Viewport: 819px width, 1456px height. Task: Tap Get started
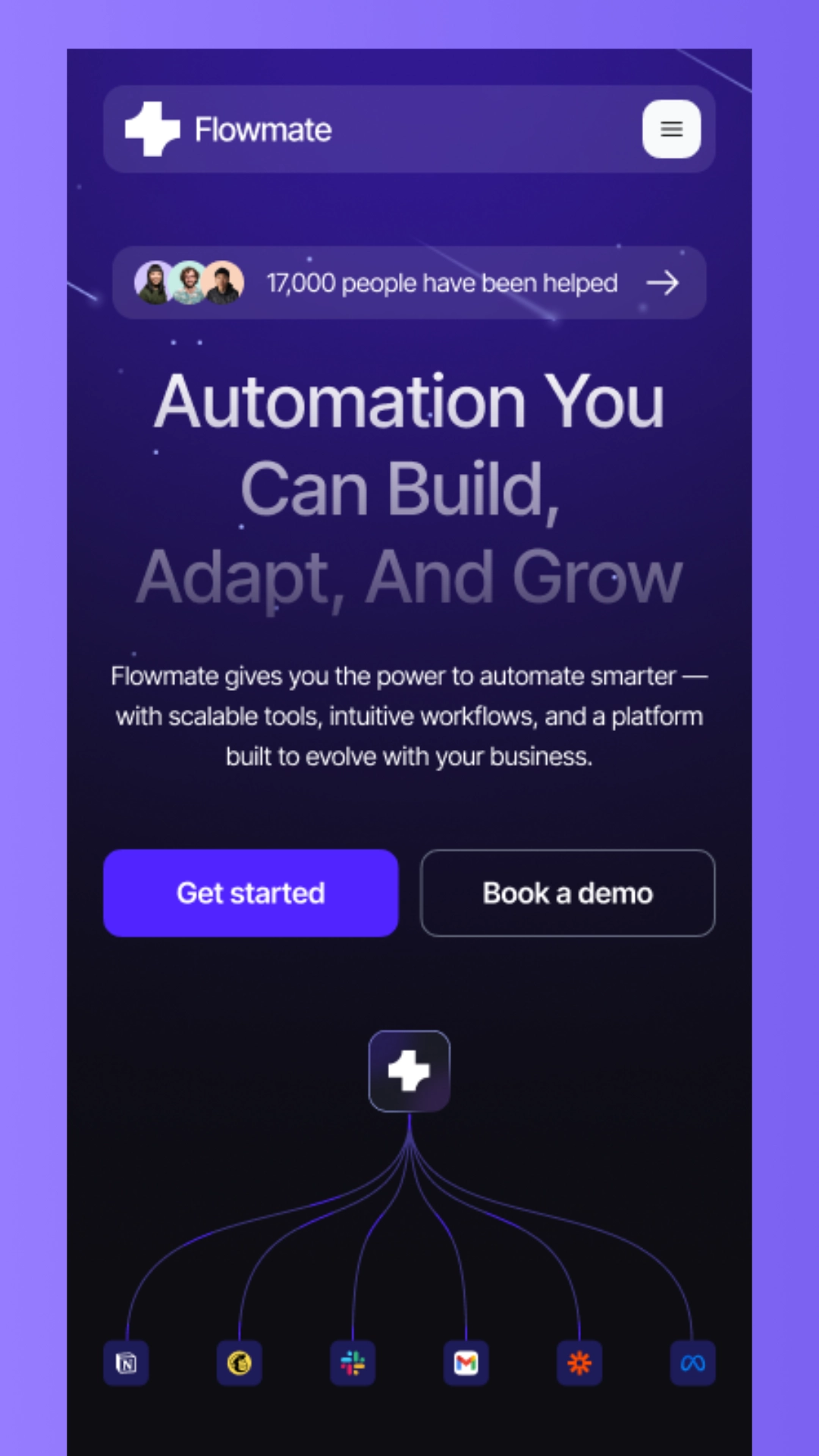[x=250, y=893]
